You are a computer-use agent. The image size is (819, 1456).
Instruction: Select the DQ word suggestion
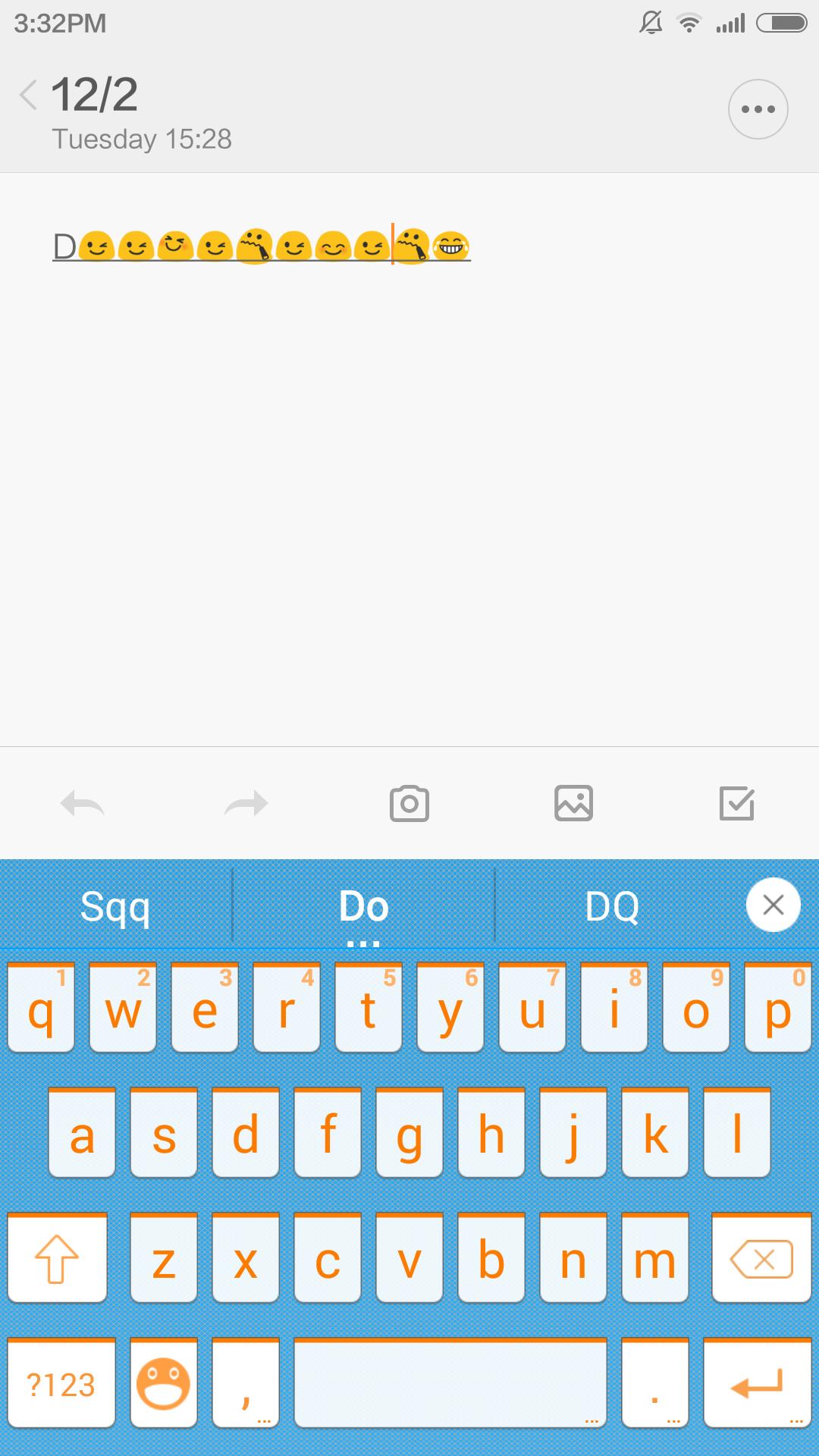pyautogui.click(x=613, y=907)
